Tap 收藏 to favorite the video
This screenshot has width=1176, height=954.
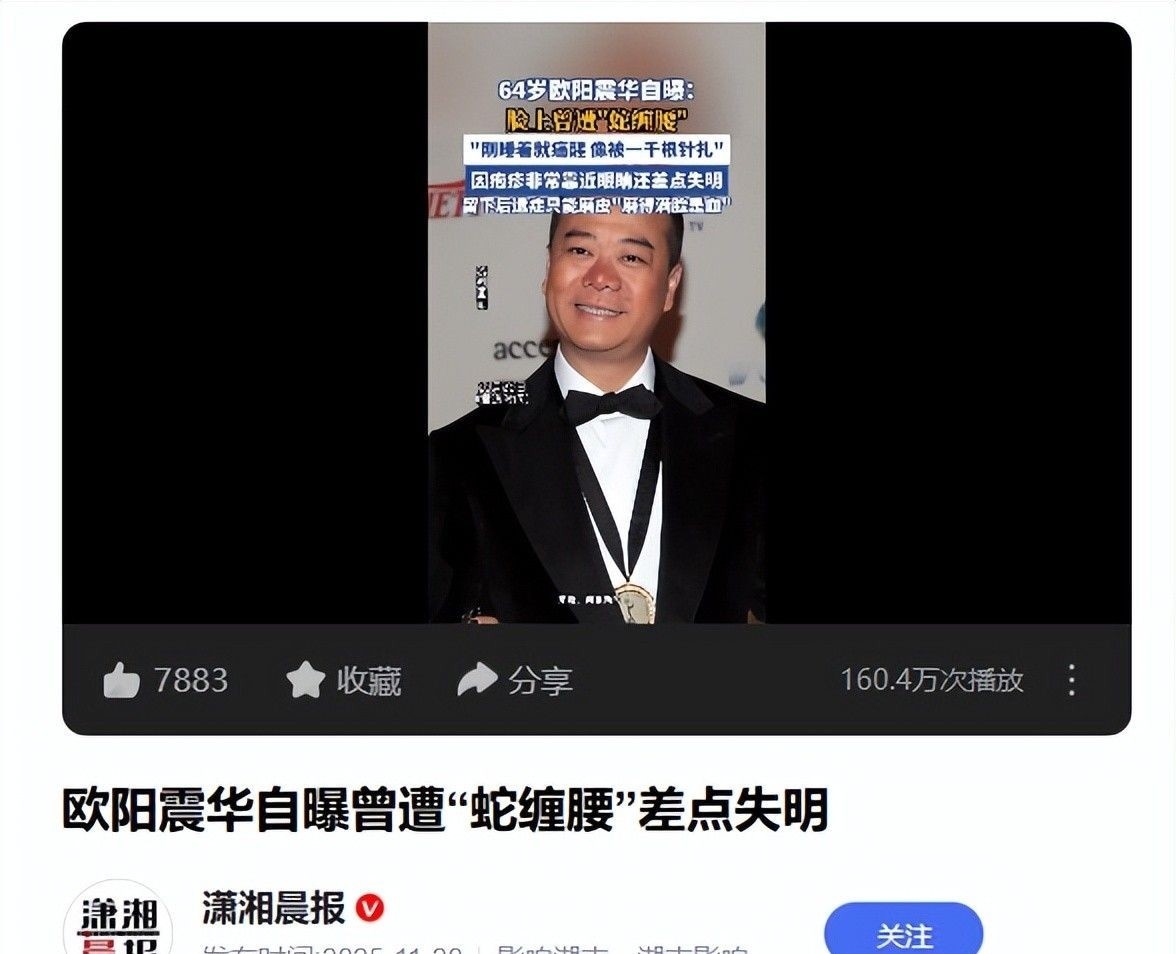(x=344, y=681)
